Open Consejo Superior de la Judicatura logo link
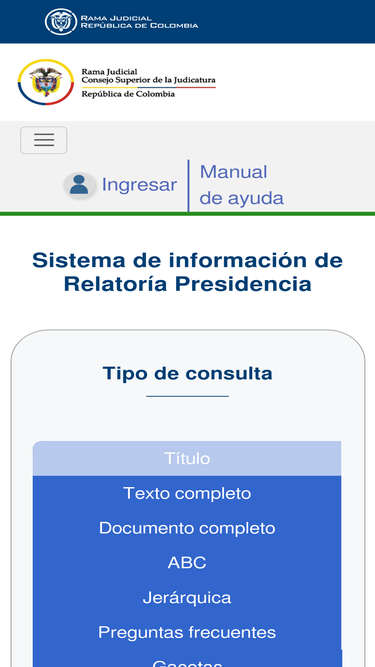Viewport: 375px width, 667px height. pos(117,82)
